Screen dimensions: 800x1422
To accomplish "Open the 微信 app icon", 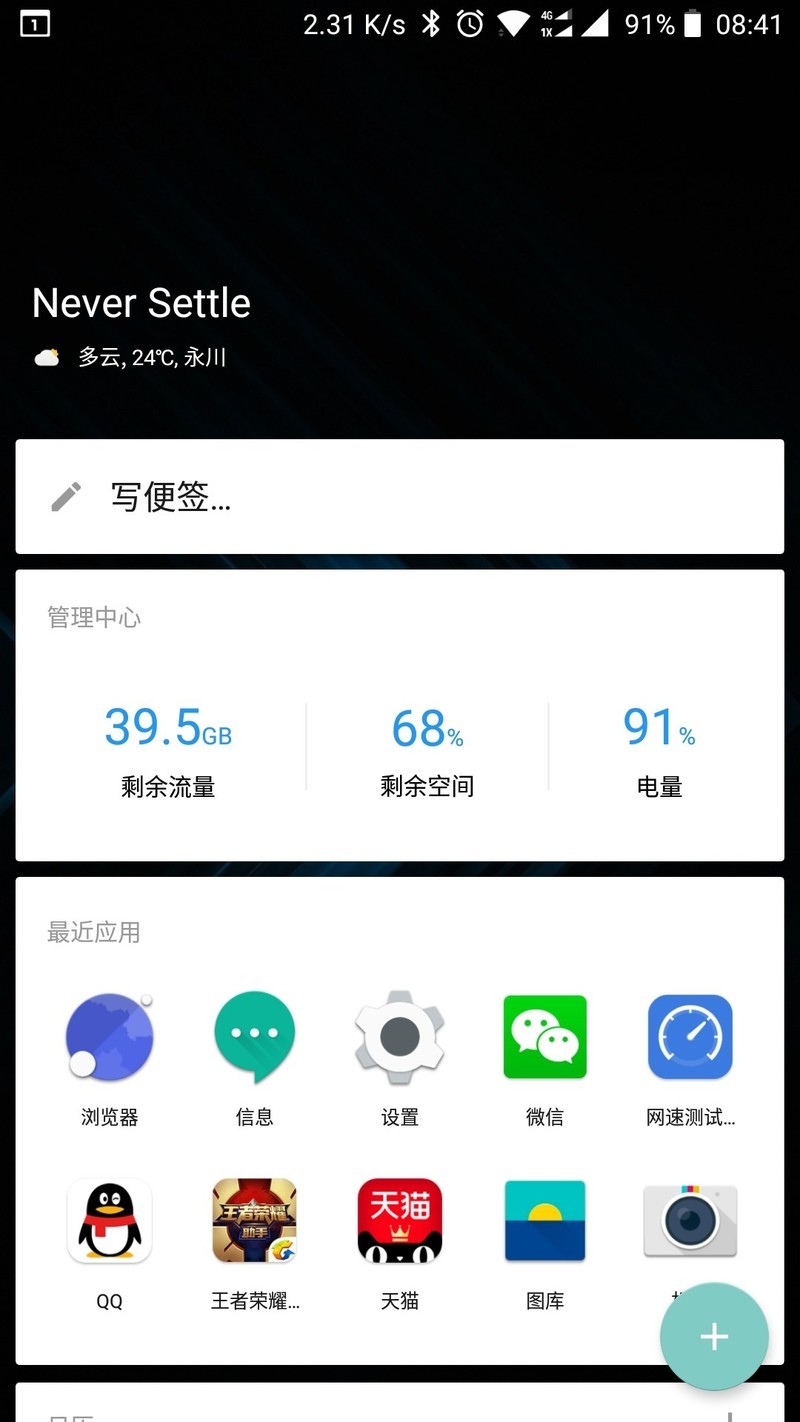I will (x=544, y=1037).
